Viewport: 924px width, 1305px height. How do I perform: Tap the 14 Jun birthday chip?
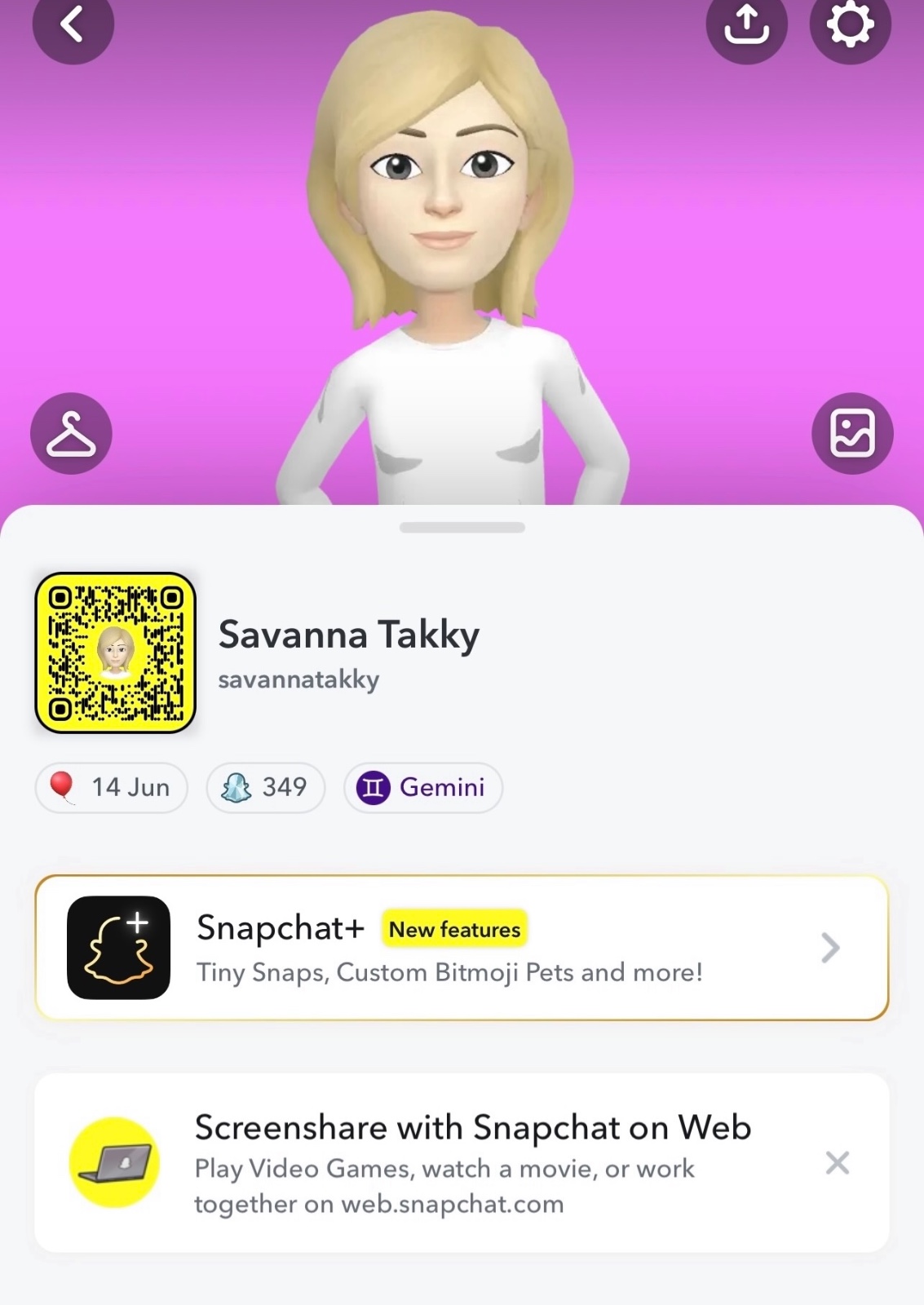click(112, 787)
